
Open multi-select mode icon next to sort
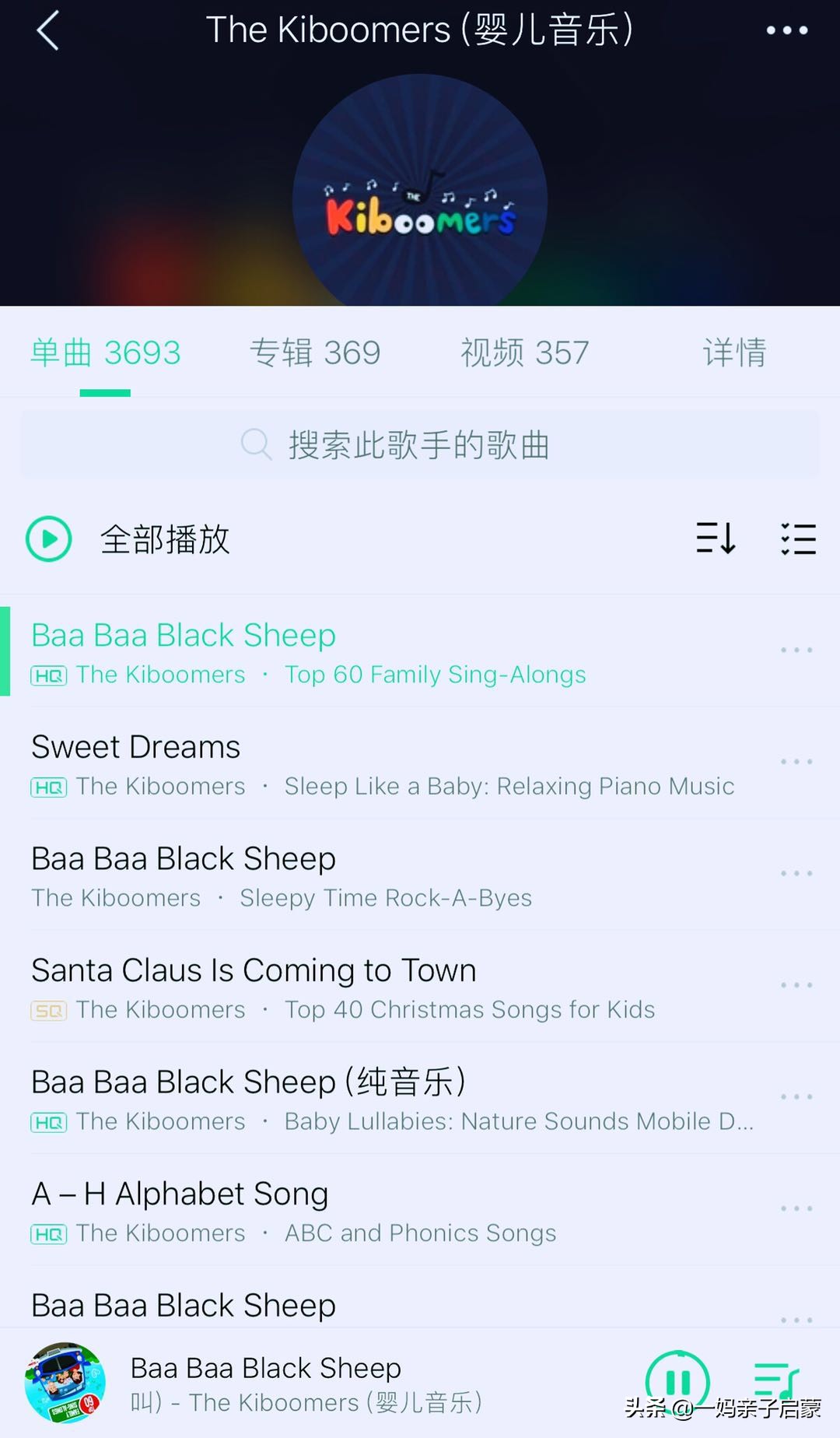(x=799, y=538)
